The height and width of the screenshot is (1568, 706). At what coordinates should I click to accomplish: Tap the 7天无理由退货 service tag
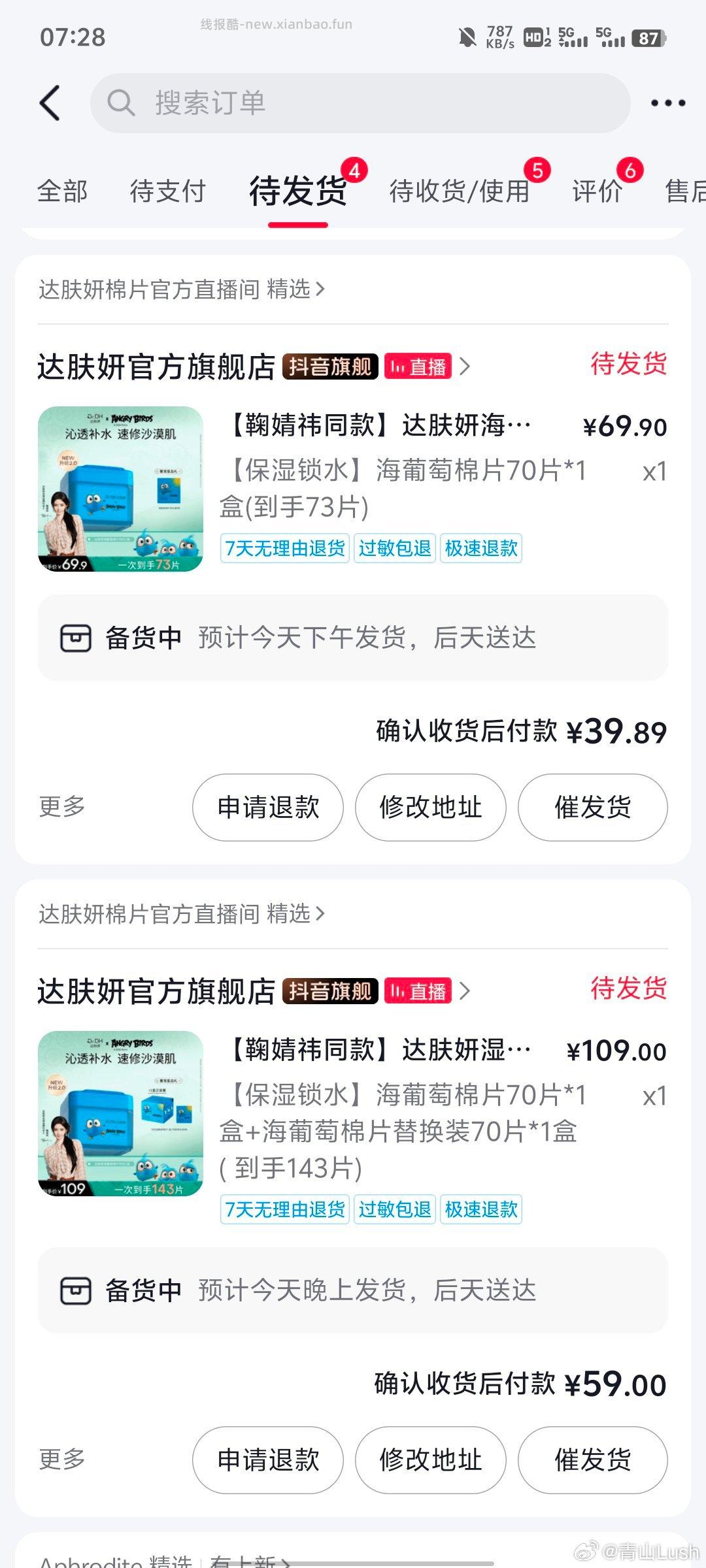coord(284,549)
